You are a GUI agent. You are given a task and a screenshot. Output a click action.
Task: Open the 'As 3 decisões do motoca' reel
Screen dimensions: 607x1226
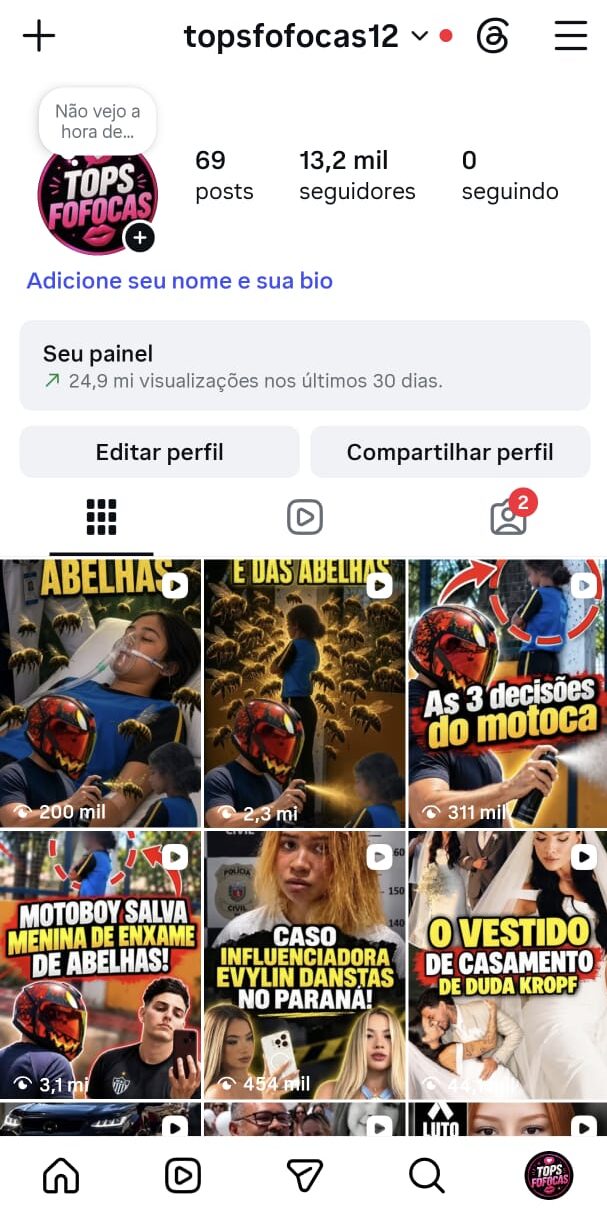[507, 693]
